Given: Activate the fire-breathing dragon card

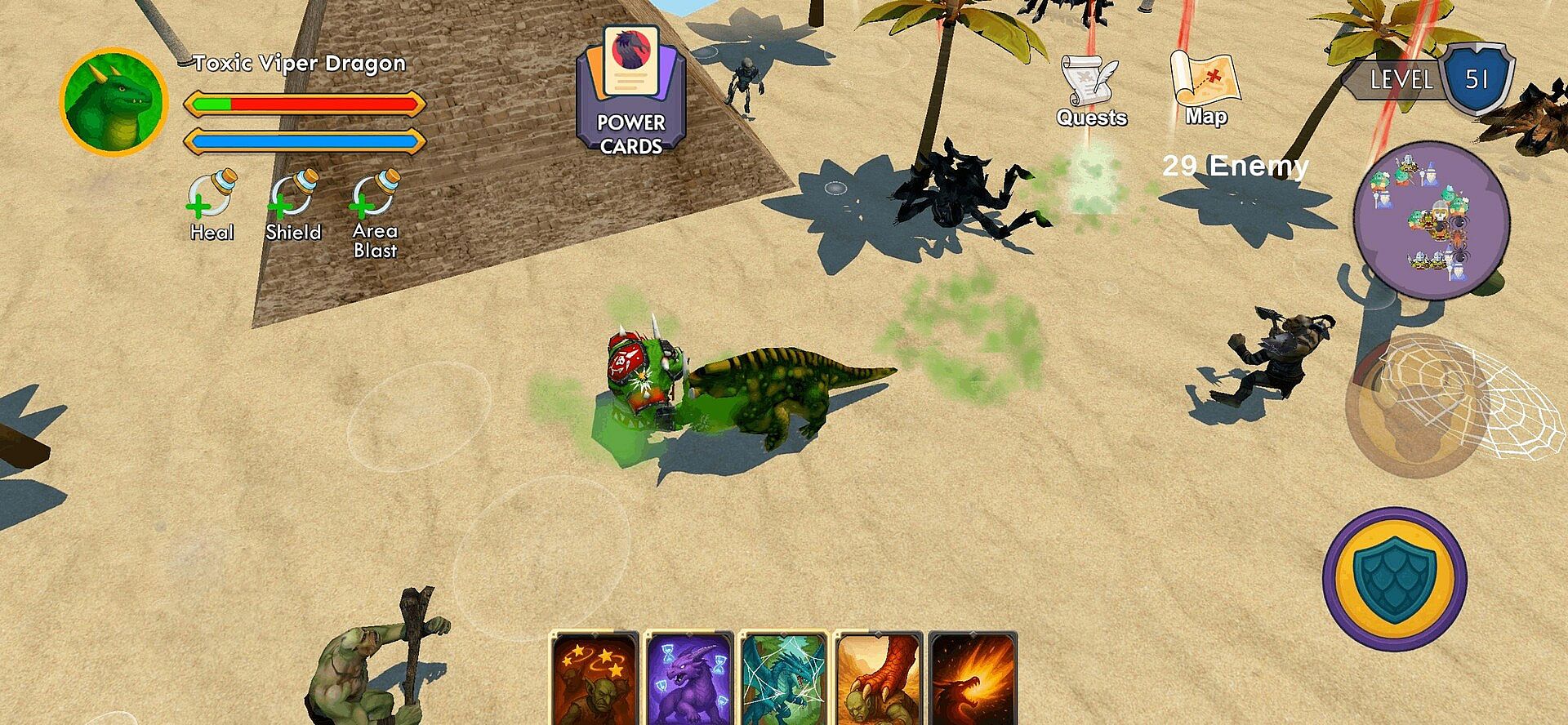Looking at the screenshot, I should (973, 678).
